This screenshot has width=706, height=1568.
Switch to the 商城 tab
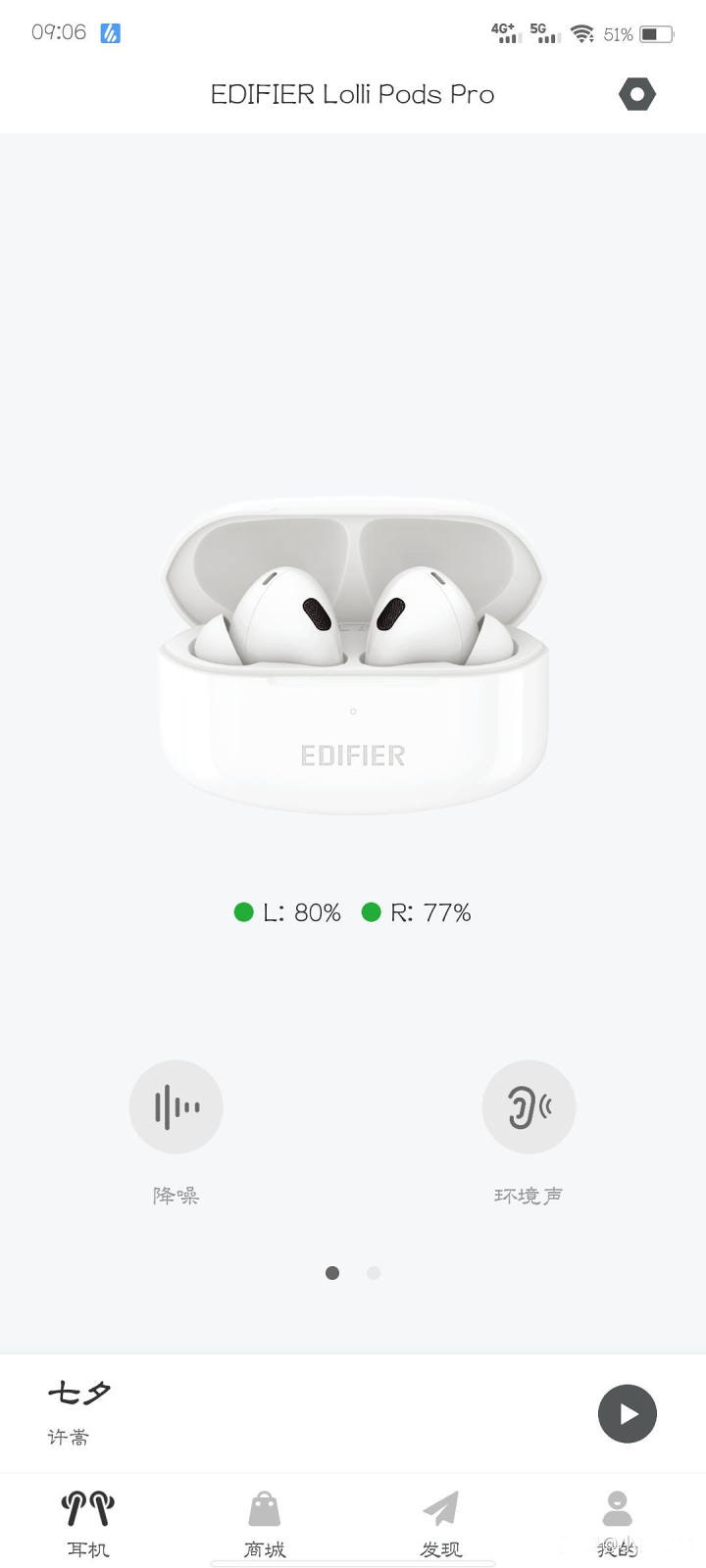[265, 1523]
